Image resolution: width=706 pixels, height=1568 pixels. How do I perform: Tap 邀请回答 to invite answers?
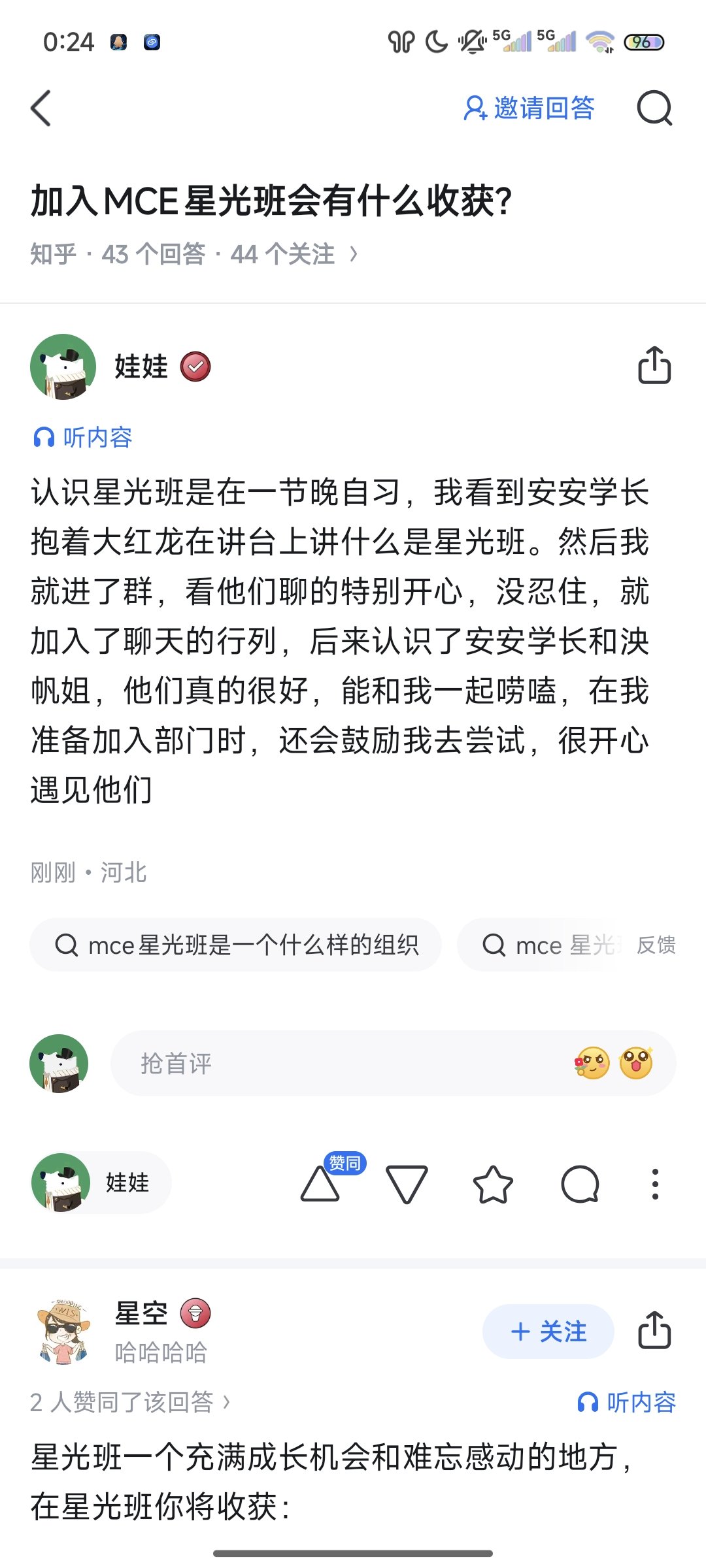click(529, 108)
